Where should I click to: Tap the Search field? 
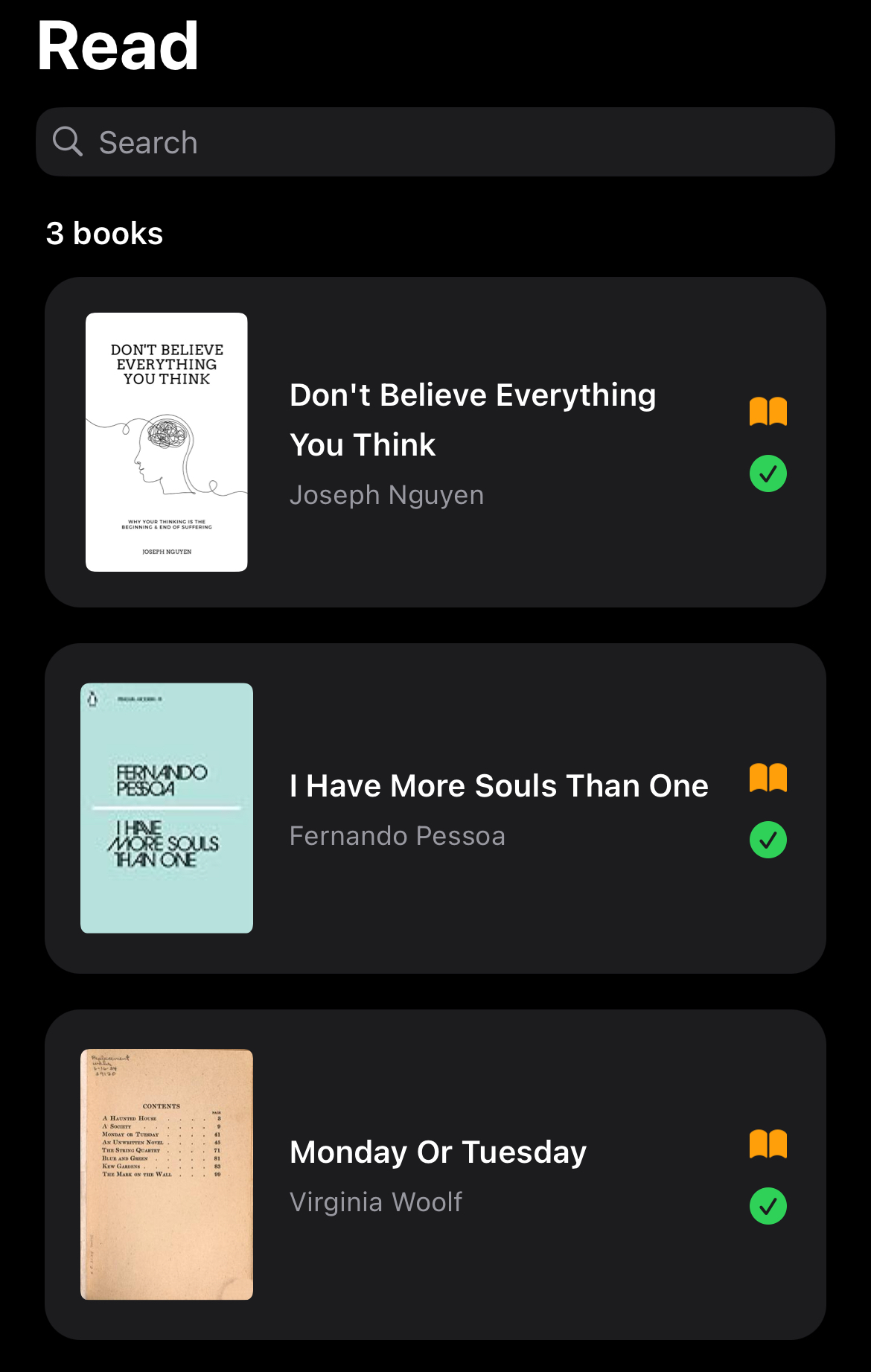pos(435,142)
